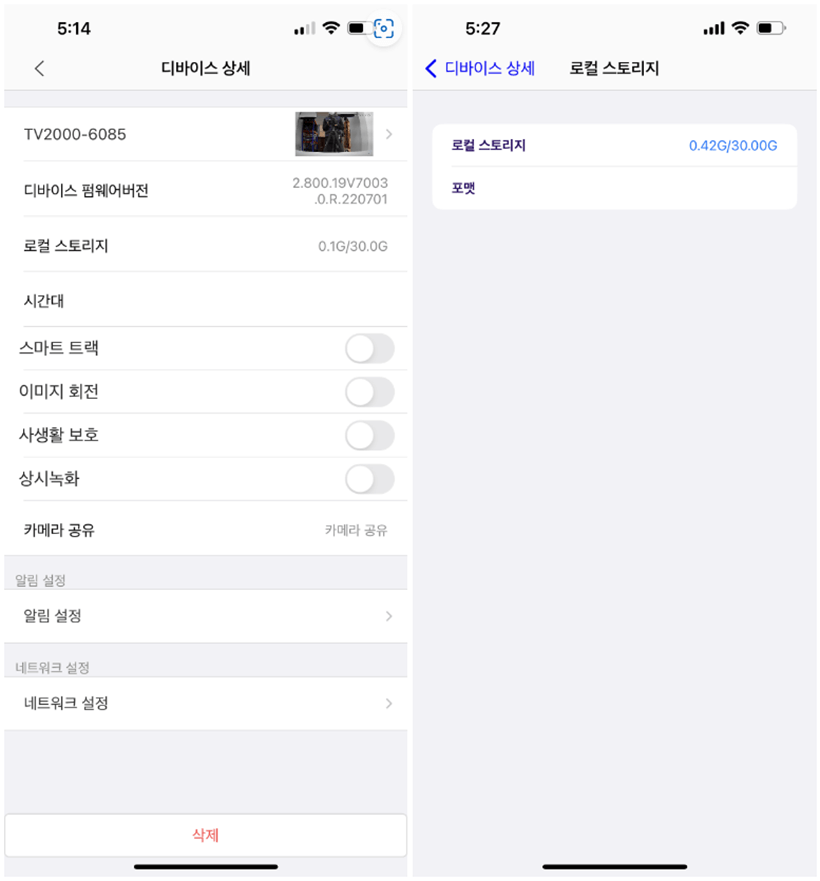Screen dimensions: 820x881
Task: Switch on 상시녹화 recording
Action: tap(369, 479)
